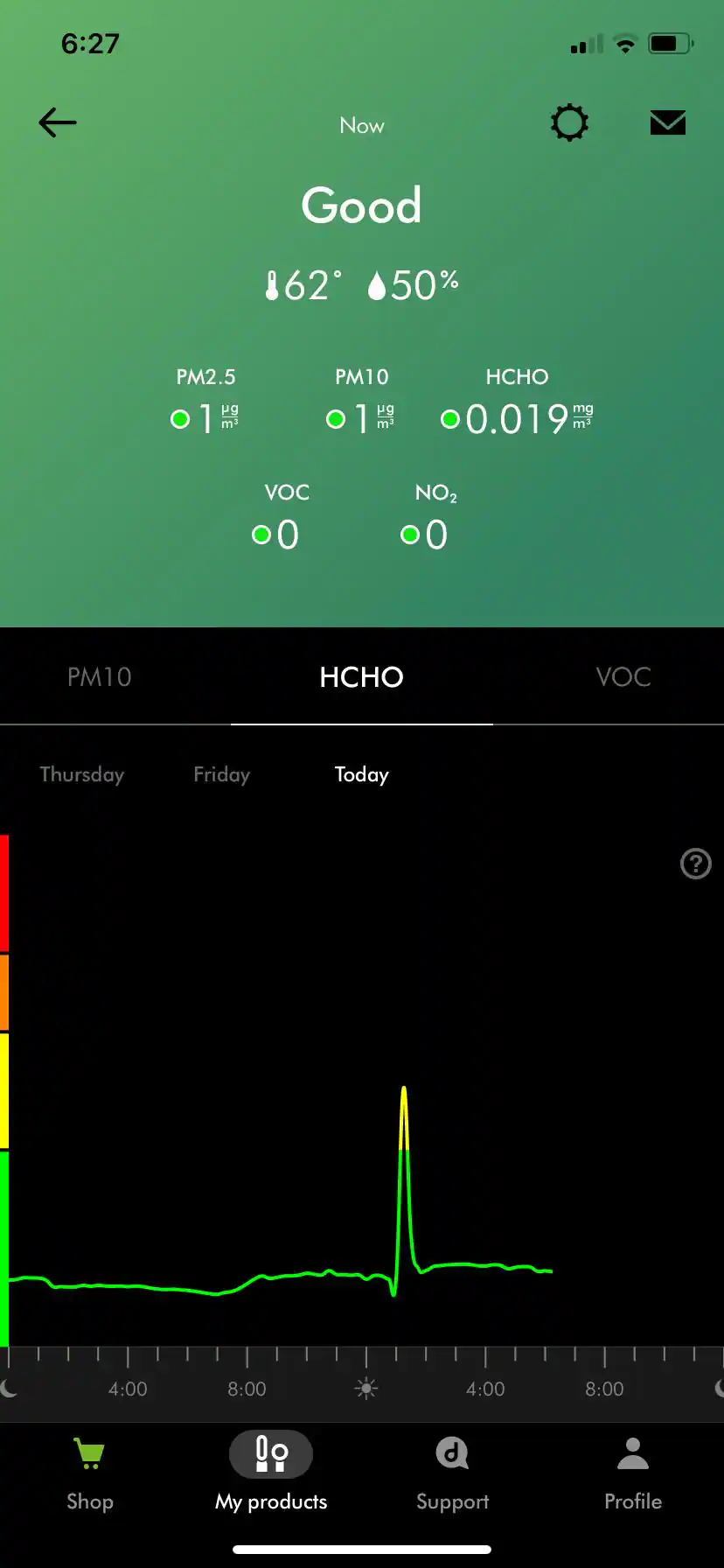Open the graph help question mark
This screenshot has width=724, height=1568.
695,864
